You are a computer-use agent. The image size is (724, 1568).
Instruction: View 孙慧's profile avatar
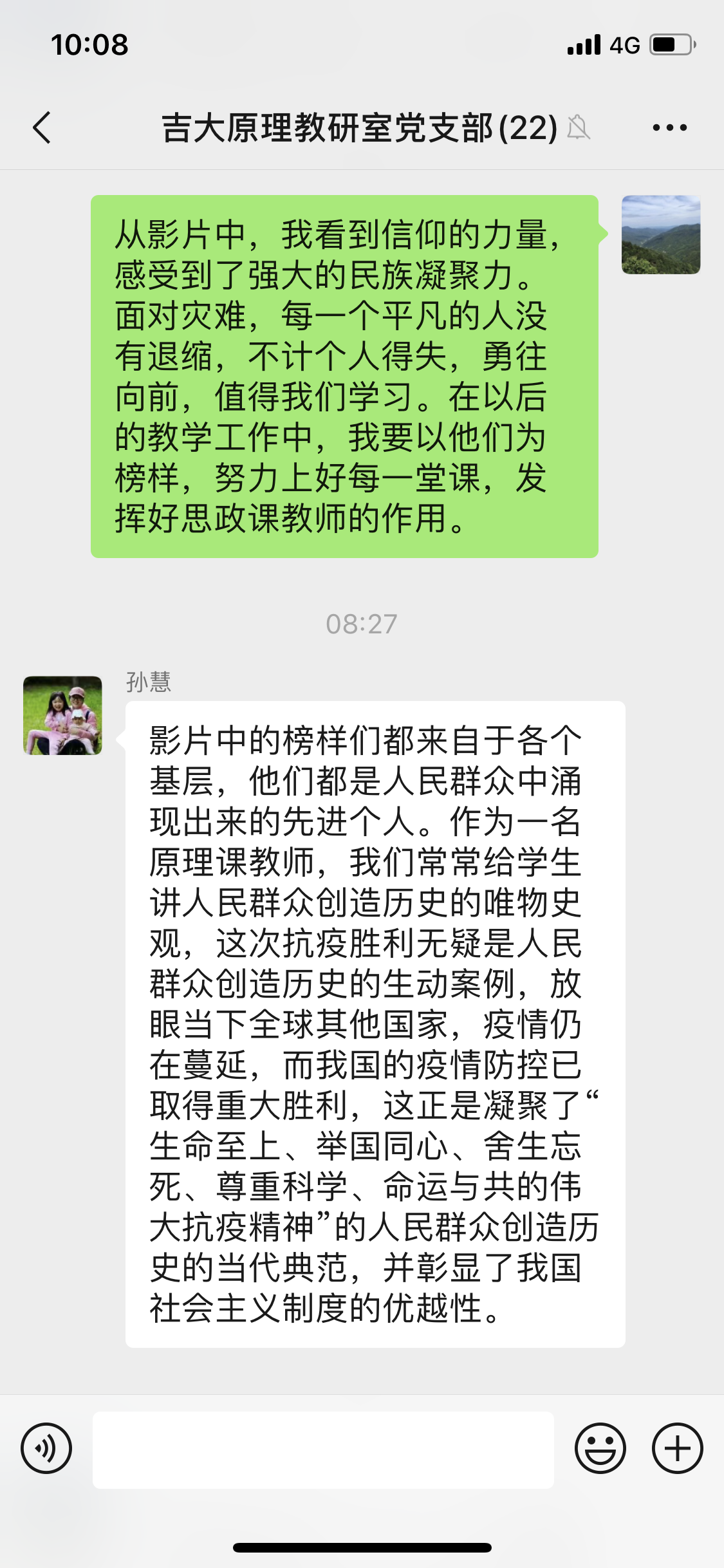[62, 715]
